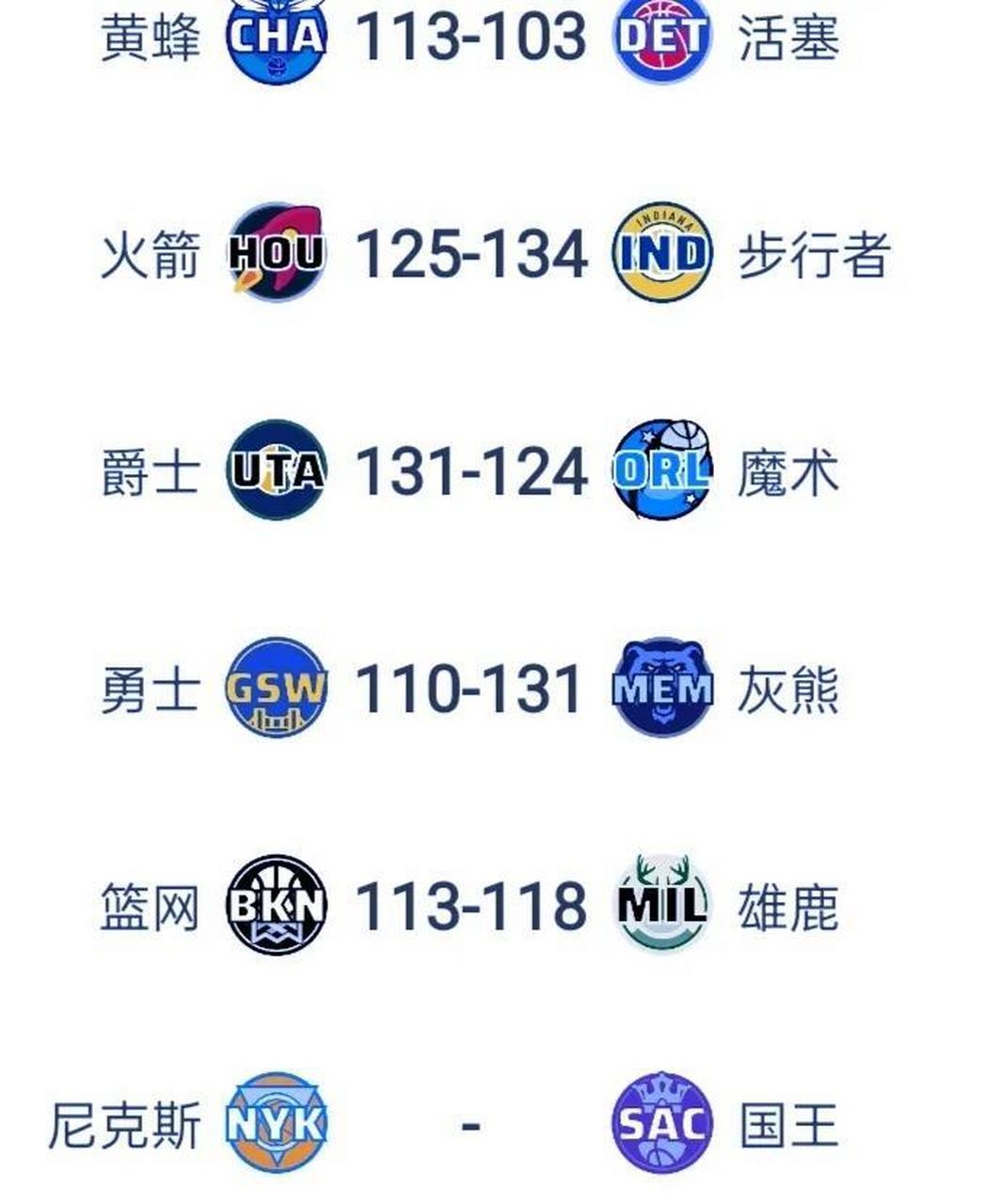The width and height of the screenshot is (1001, 1204).
Task: Open the Jazz UTA team logo
Action: pyautogui.click(x=274, y=467)
